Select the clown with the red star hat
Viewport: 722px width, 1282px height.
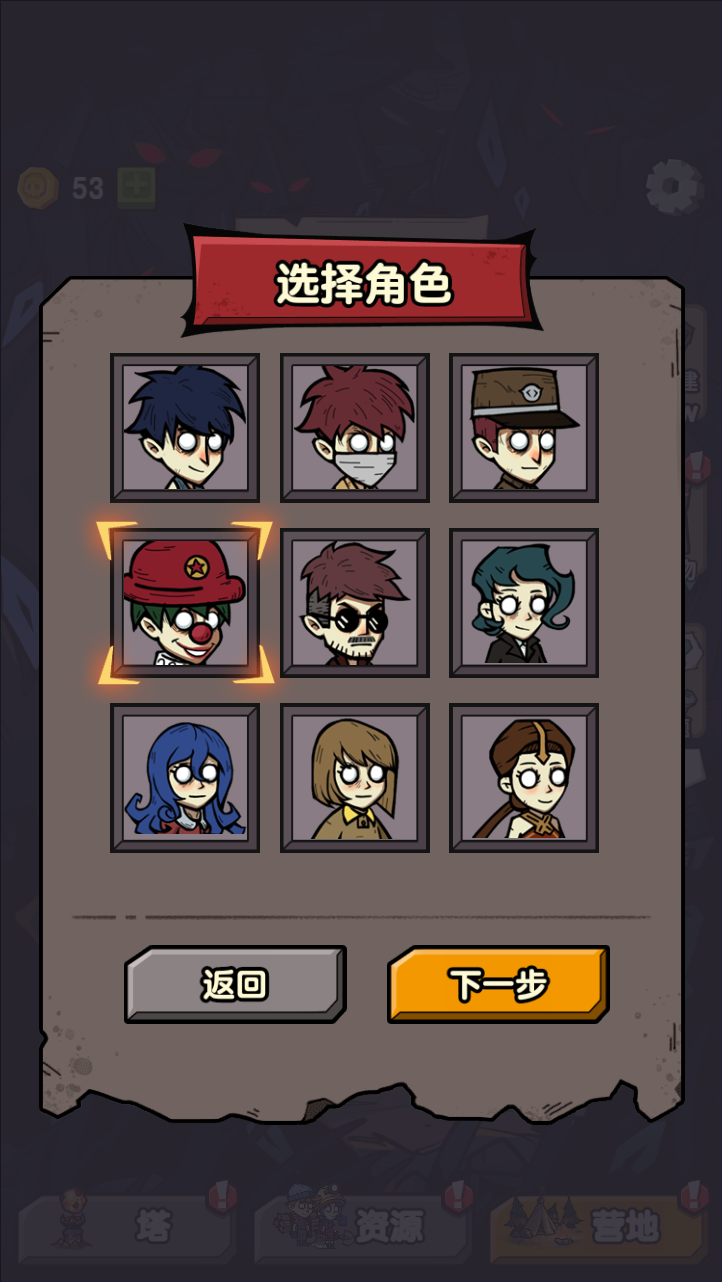[x=185, y=603]
